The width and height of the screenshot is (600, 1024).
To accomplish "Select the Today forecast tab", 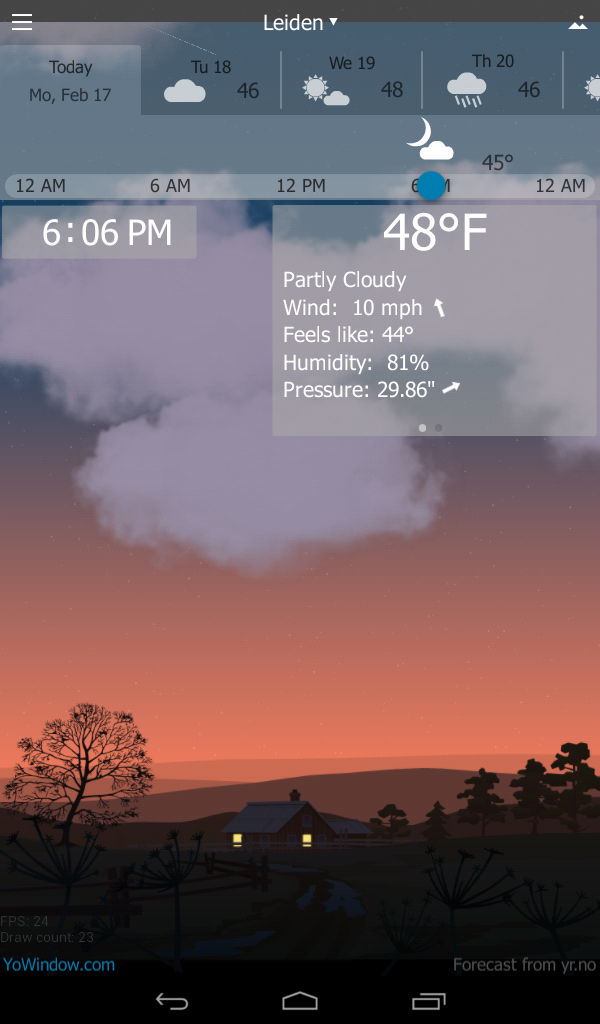I will 70,81.
